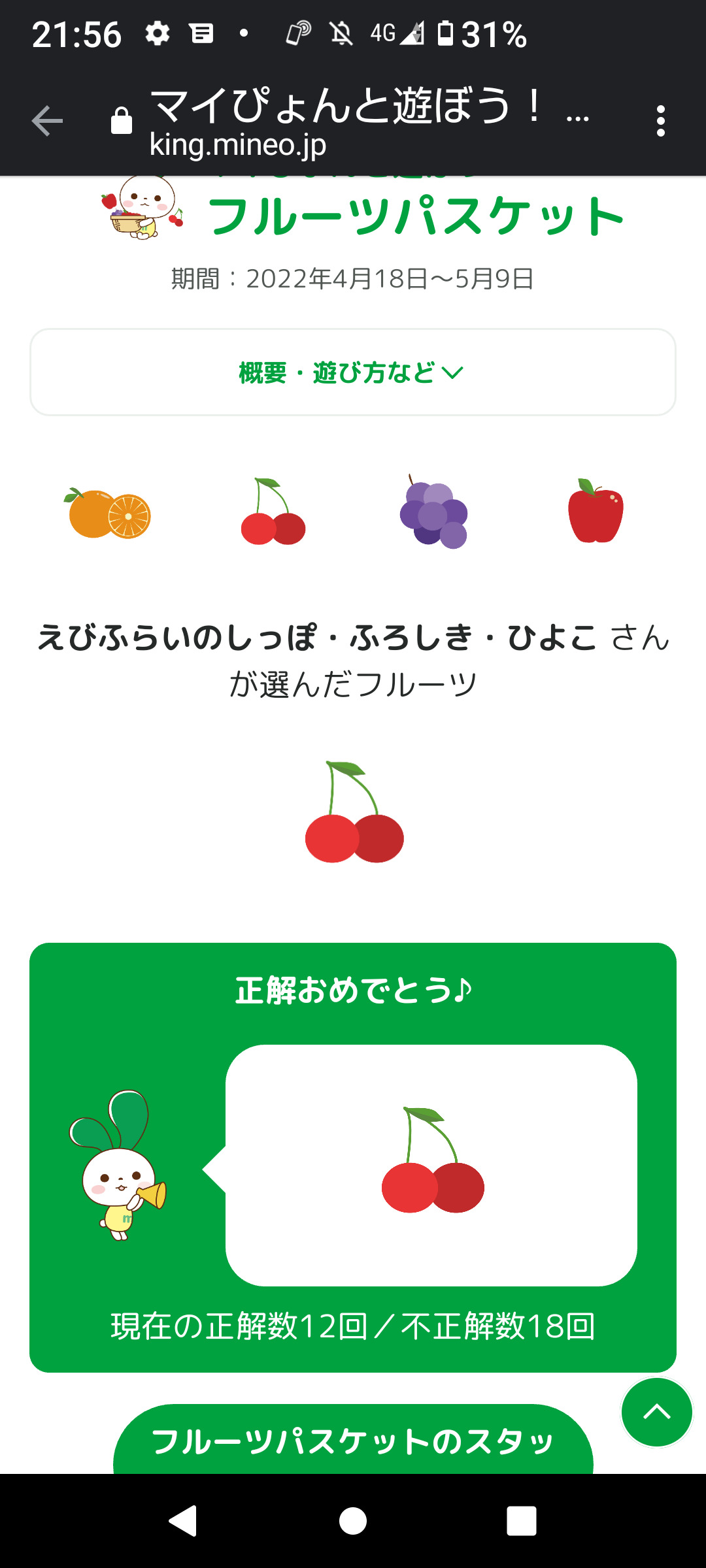Jump to page top with arrow button

(x=656, y=1413)
